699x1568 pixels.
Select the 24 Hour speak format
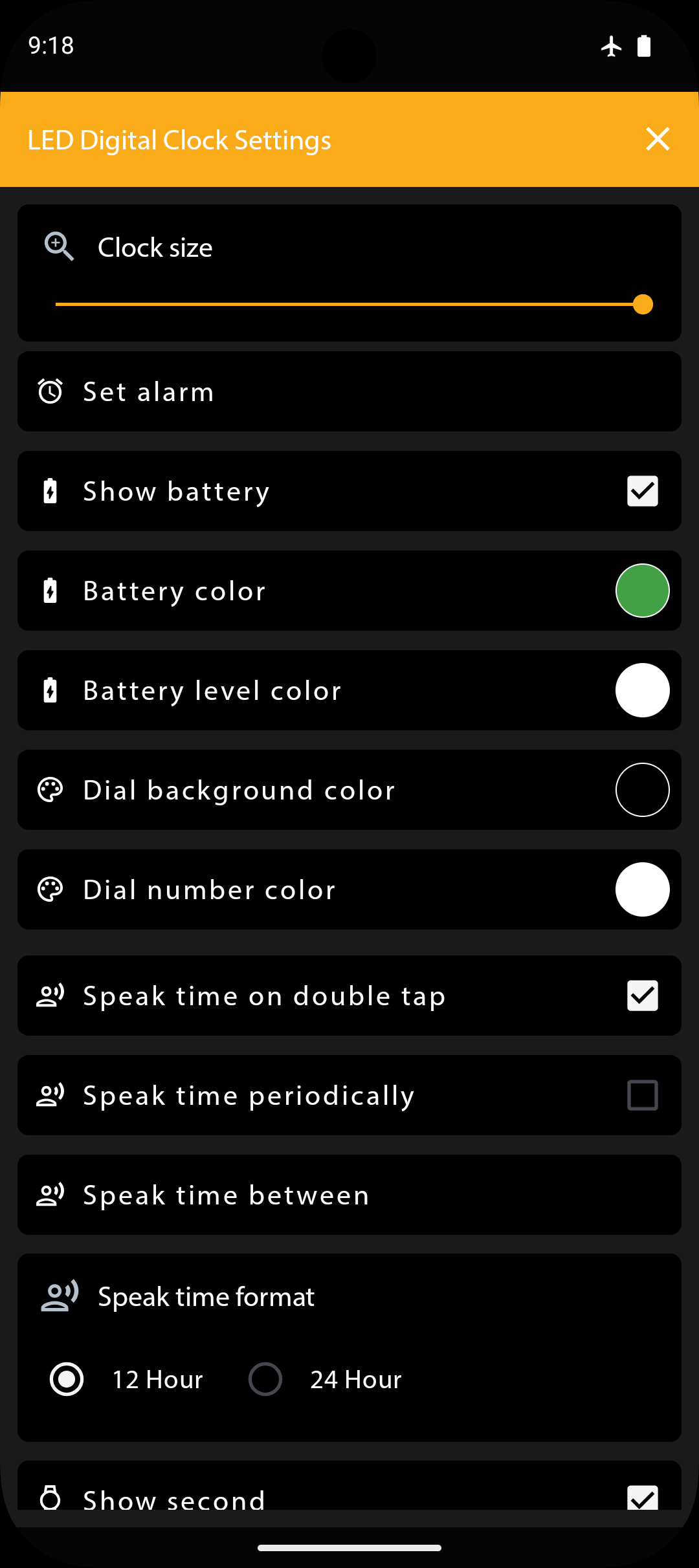(x=265, y=1379)
